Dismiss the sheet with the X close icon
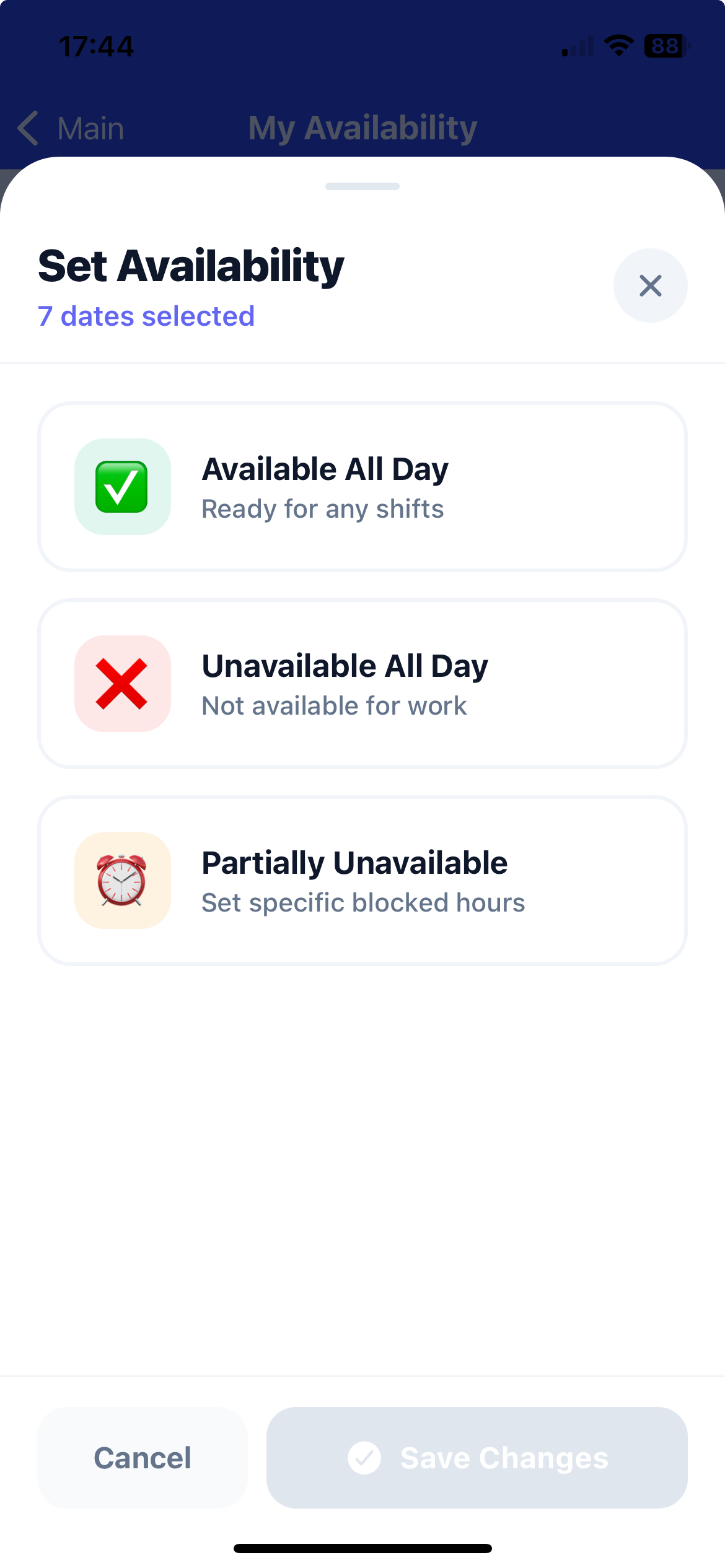Viewport: 725px width, 1568px height. [x=649, y=285]
